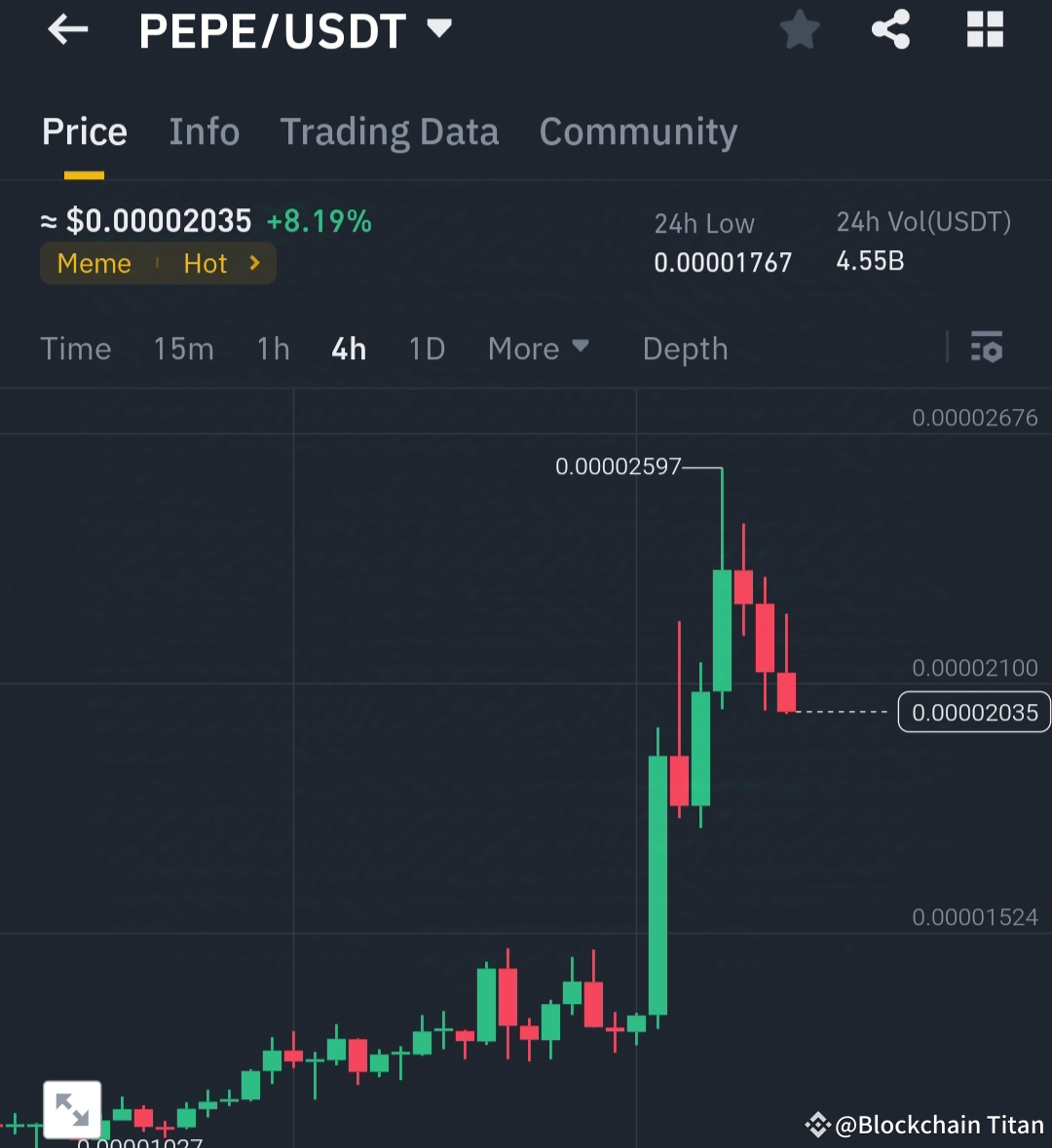Select the Time view option

[x=75, y=349]
